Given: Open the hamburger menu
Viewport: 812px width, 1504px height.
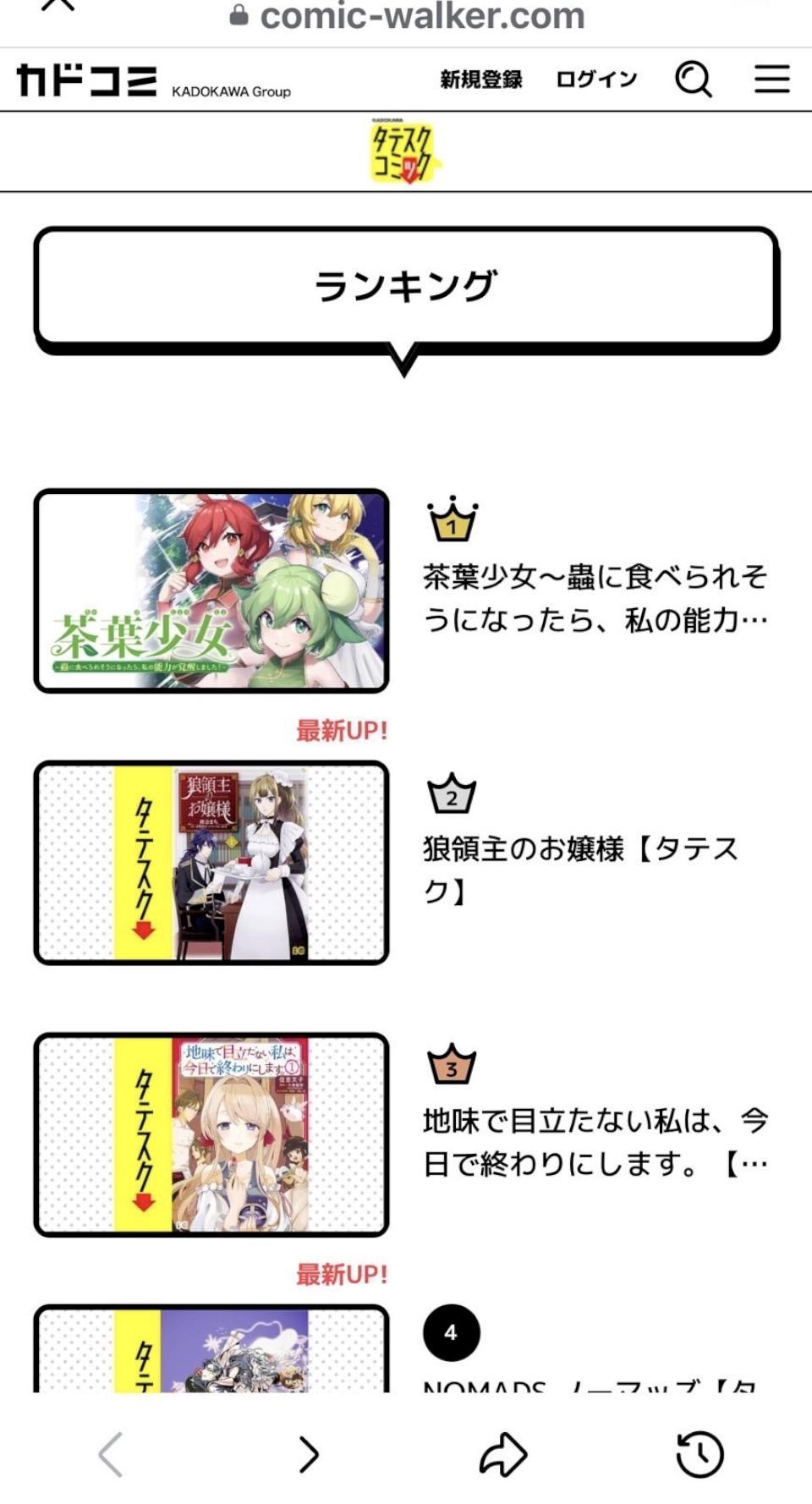Looking at the screenshot, I should (x=771, y=80).
